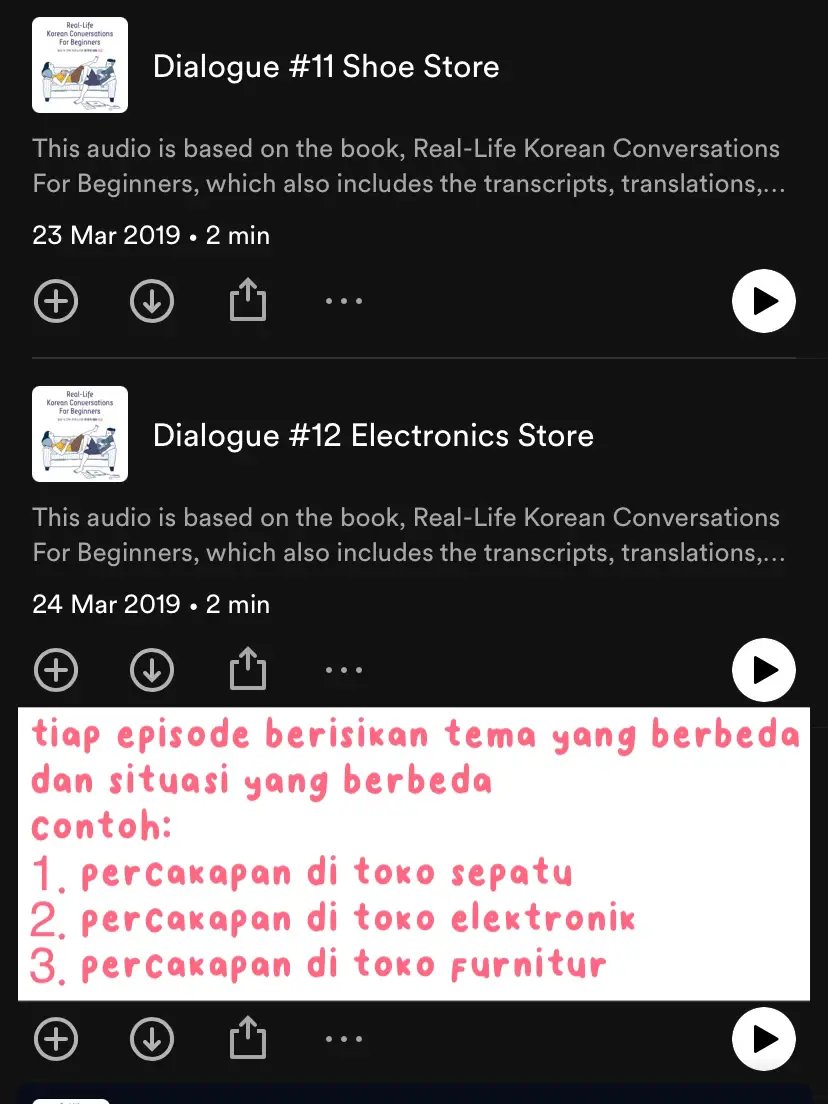Image resolution: width=828 pixels, height=1104 pixels.
Task: Download Dialogue #12 Electronics Store episode
Action: [x=152, y=670]
